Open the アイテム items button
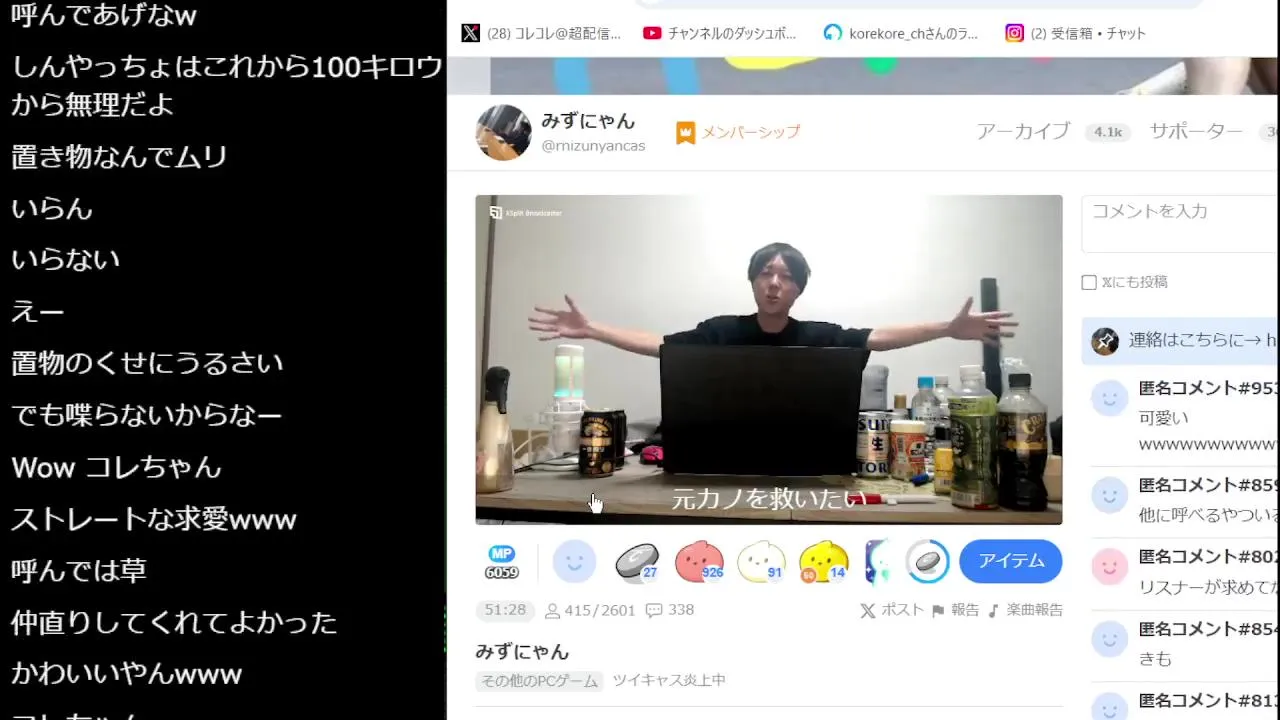This screenshot has height=720, width=1280. point(1010,561)
